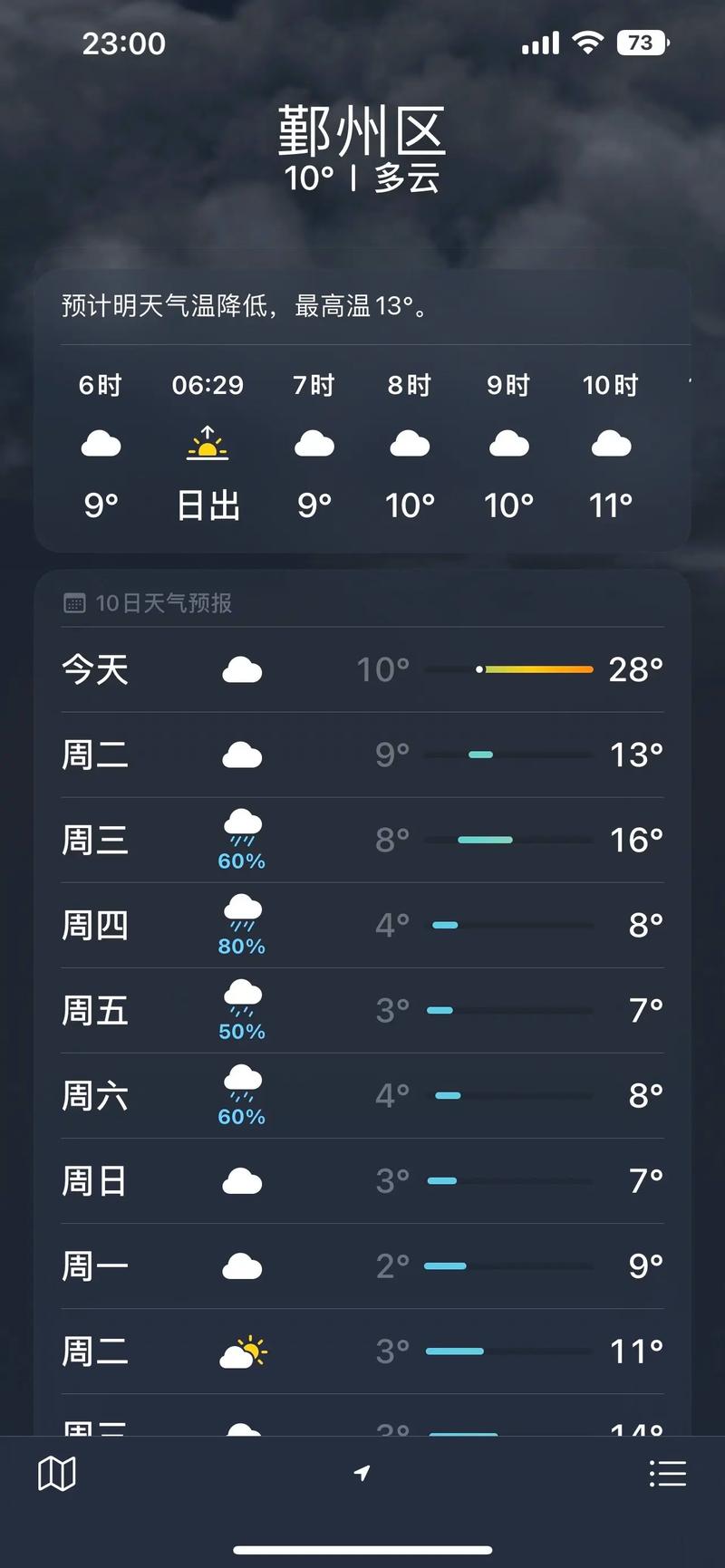
Task: Tap the sunrise icon at 06:29
Action: pyautogui.click(x=208, y=444)
